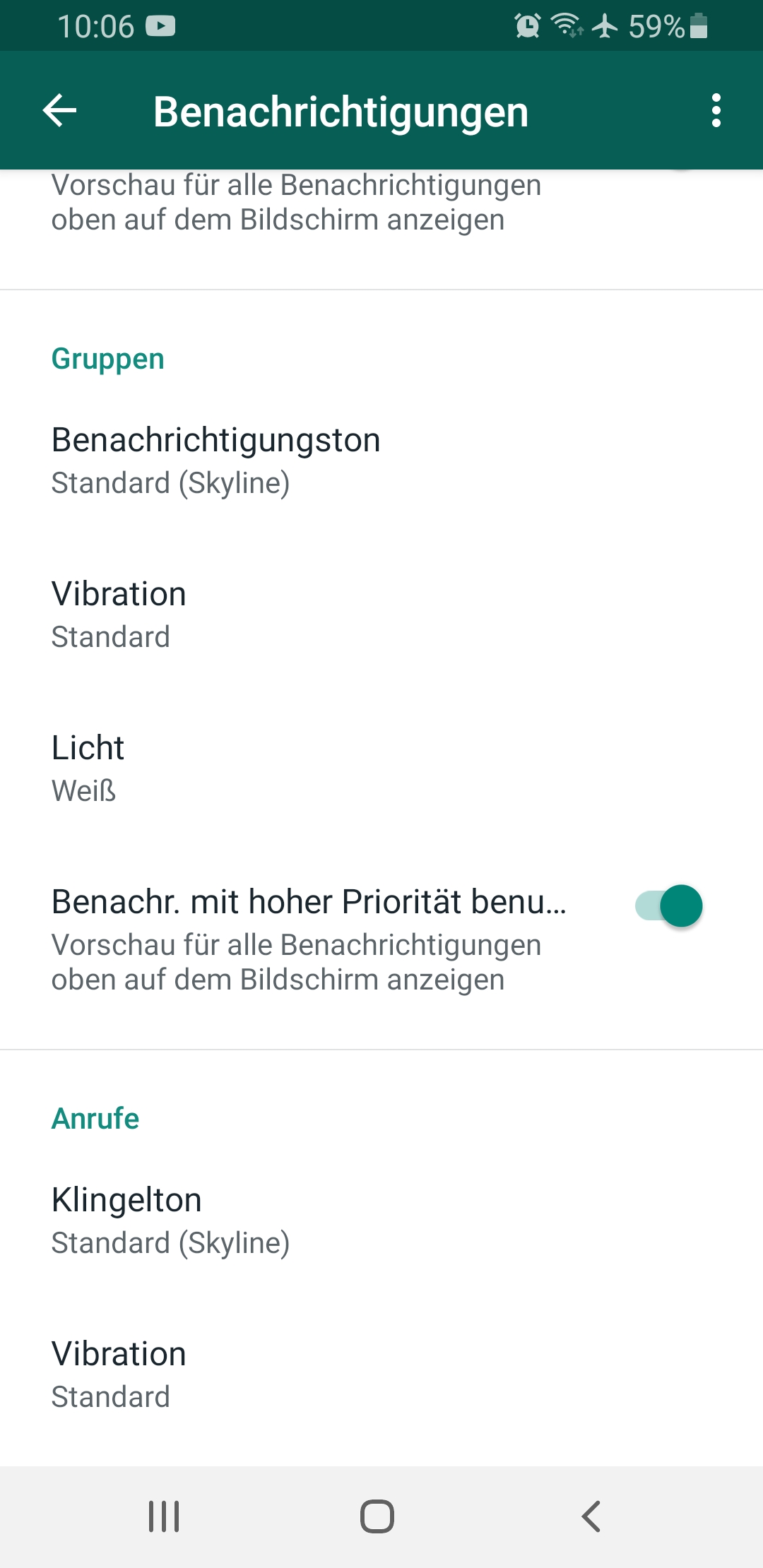763x1568 pixels.
Task: Open the three-dot overflow menu
Action: [x=716, y=111]
